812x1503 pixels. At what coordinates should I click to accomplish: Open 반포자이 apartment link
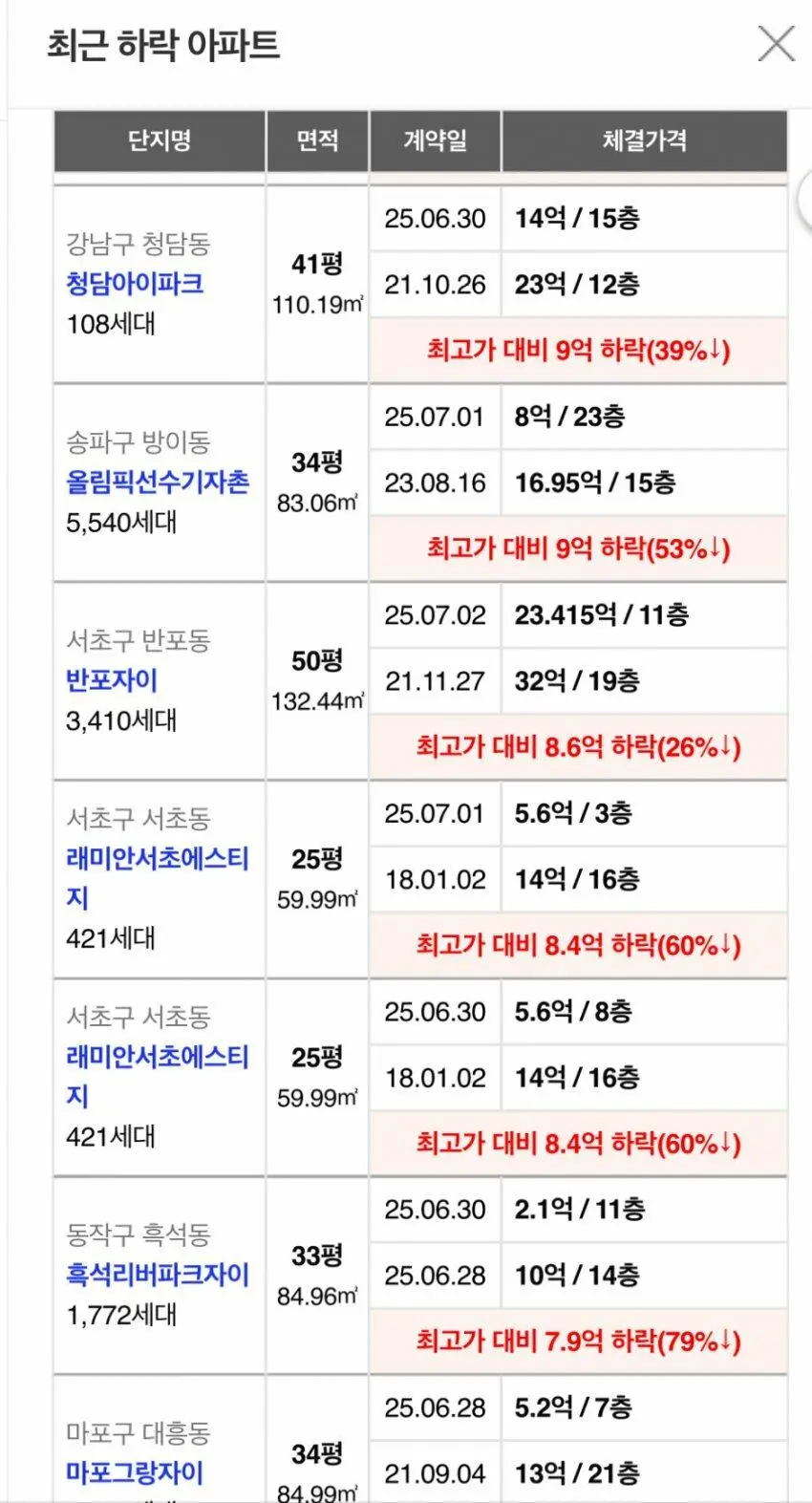pos(112,680)
